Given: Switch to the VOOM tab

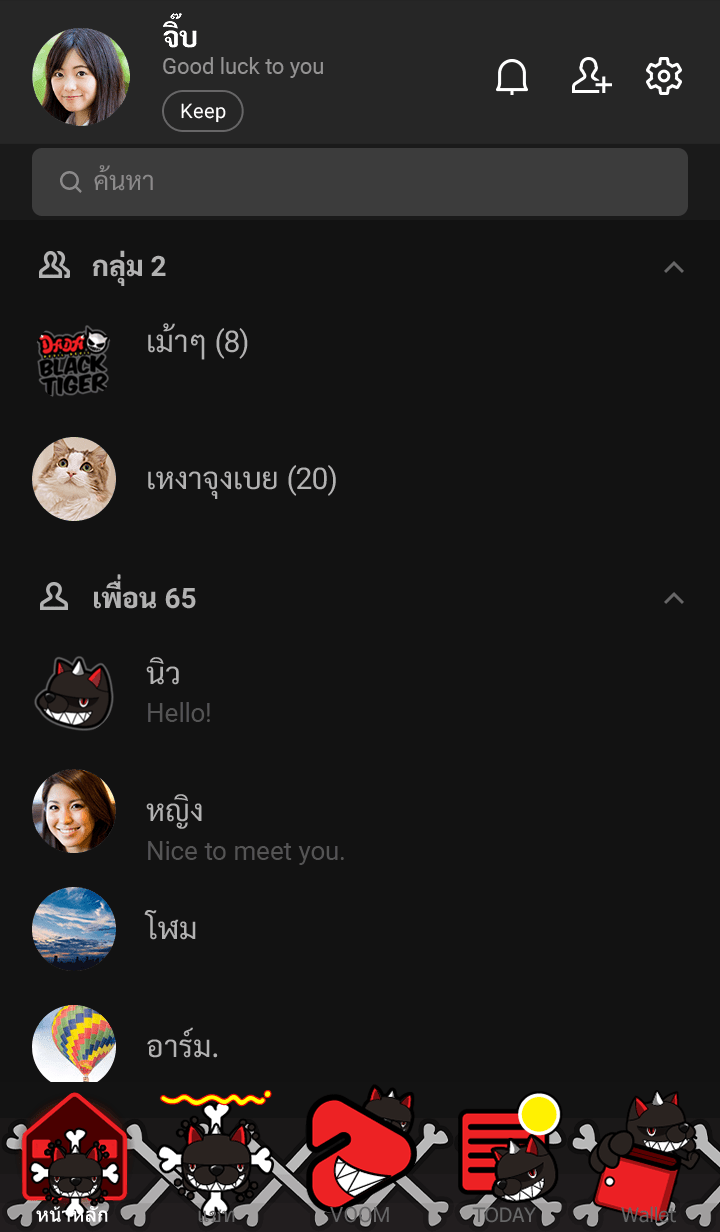Looking at the screenshot, I should (x=360, y=1165).
